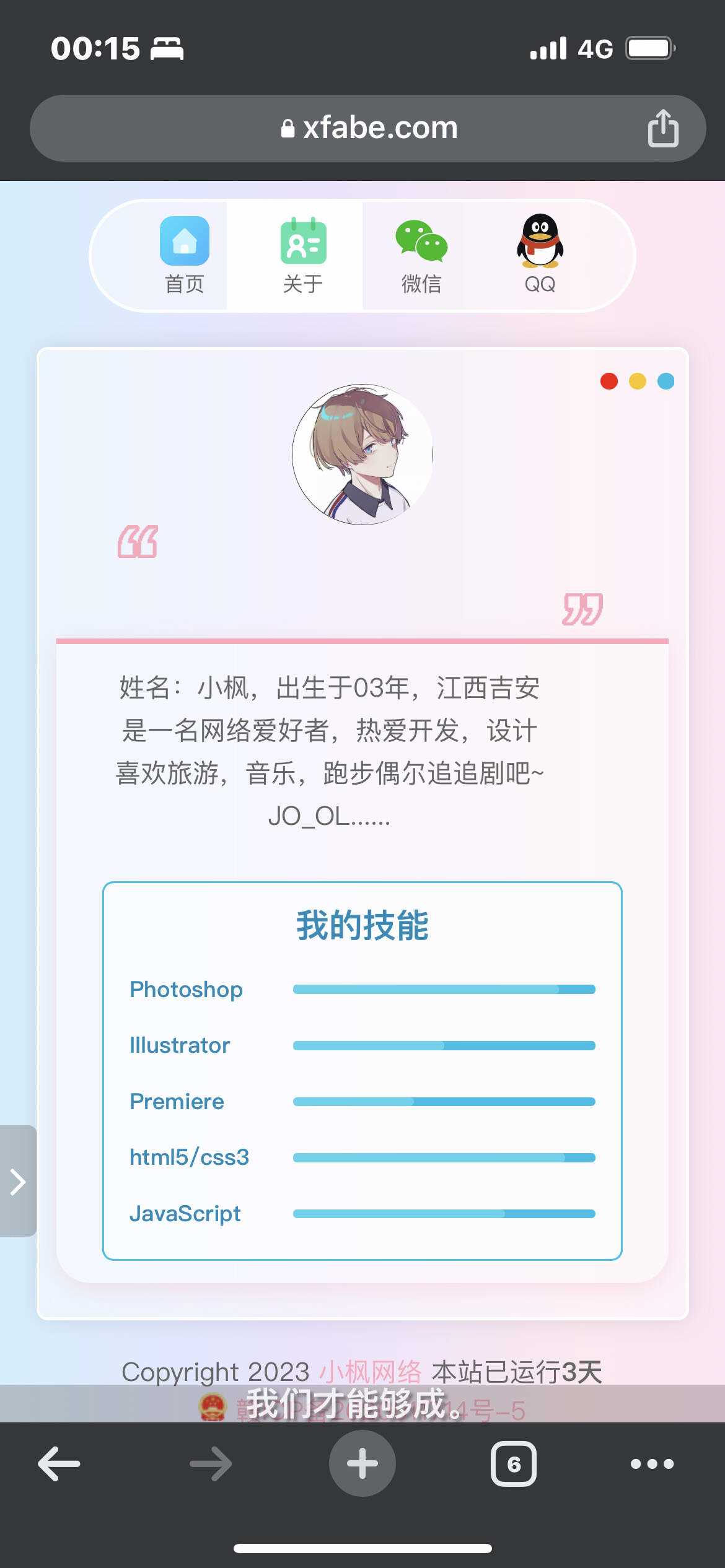
Task: Show the six open tabs
Action: pos(513,1464)
